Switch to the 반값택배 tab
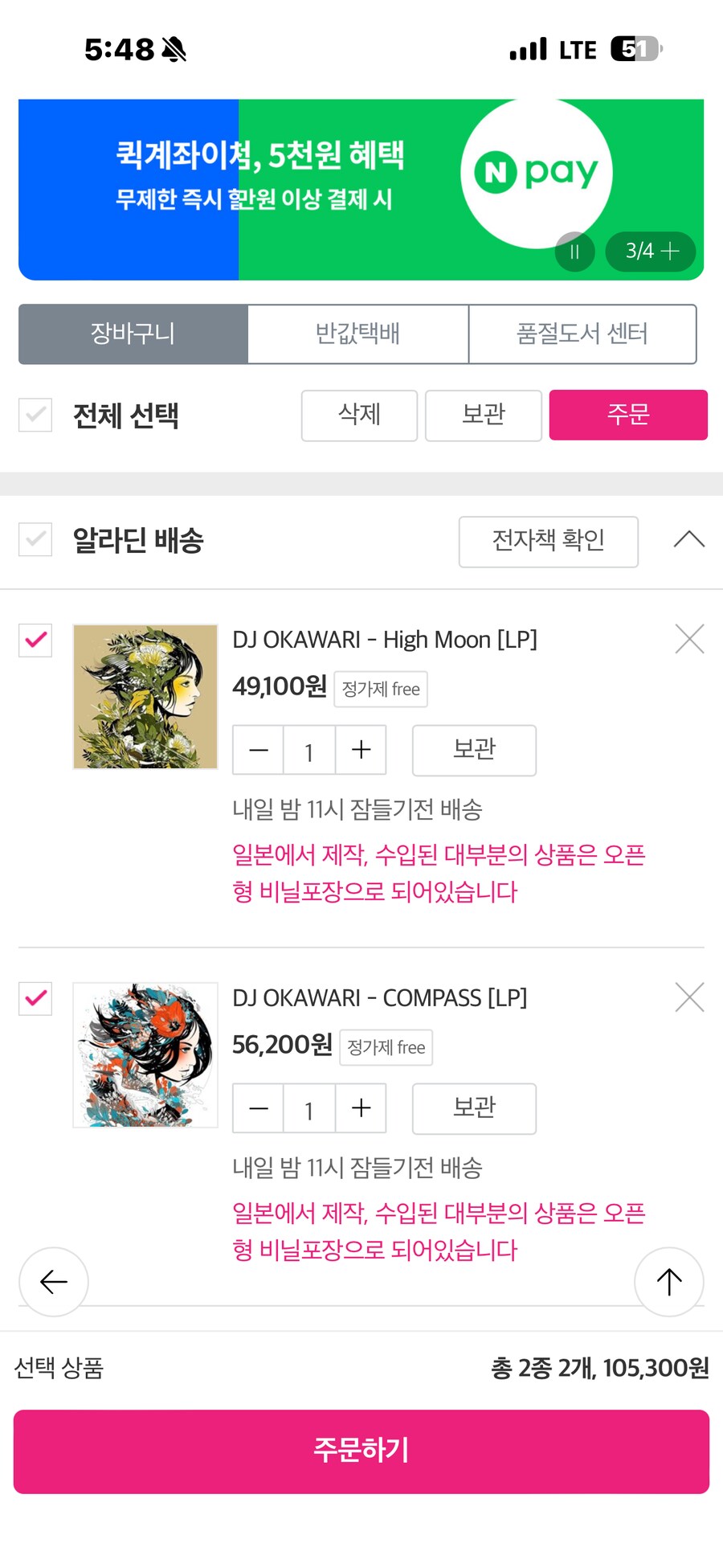723x1568 pixels. tap(357, 334)
